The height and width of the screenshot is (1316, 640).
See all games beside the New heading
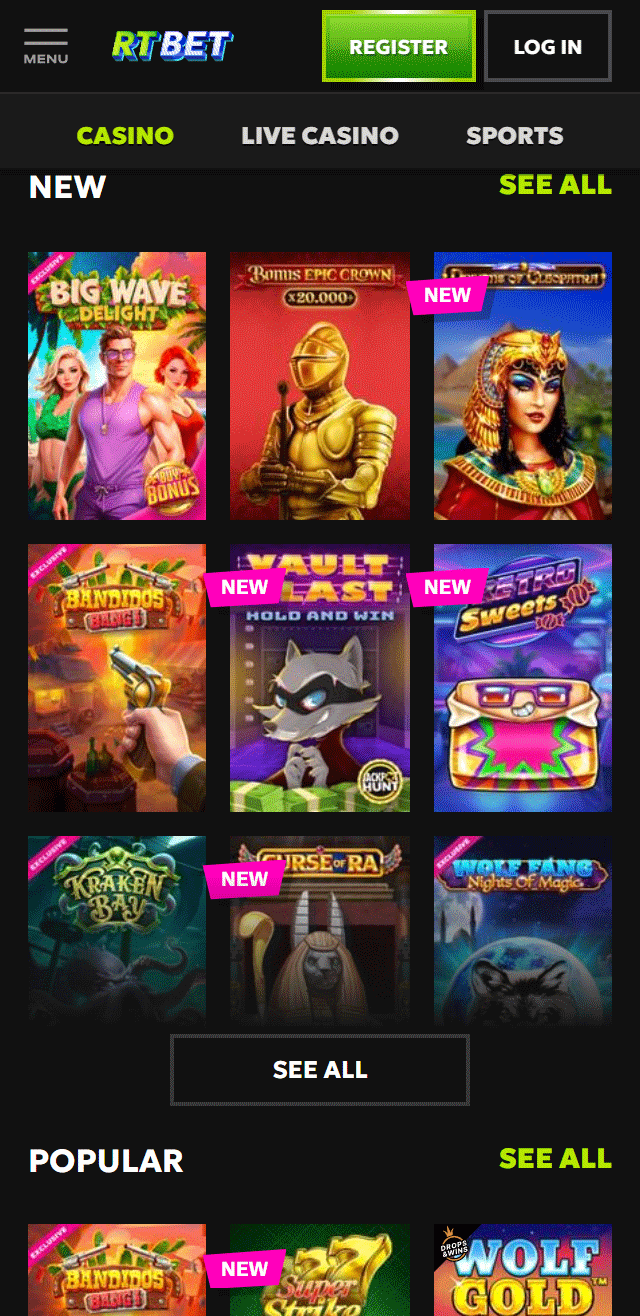555,185
